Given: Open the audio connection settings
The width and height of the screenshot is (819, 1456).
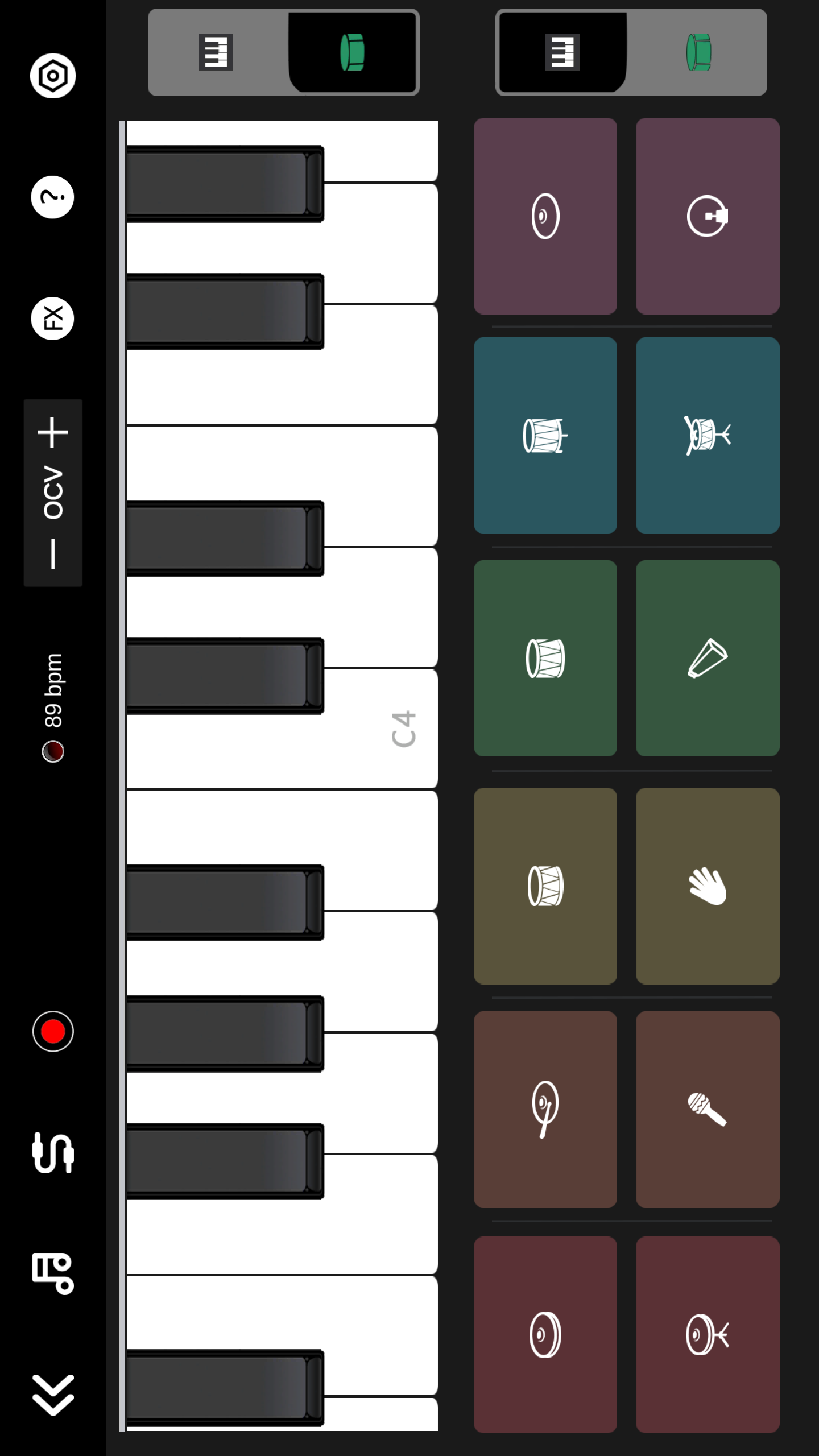Looking at the screenshot, I should pos(52,1149).
